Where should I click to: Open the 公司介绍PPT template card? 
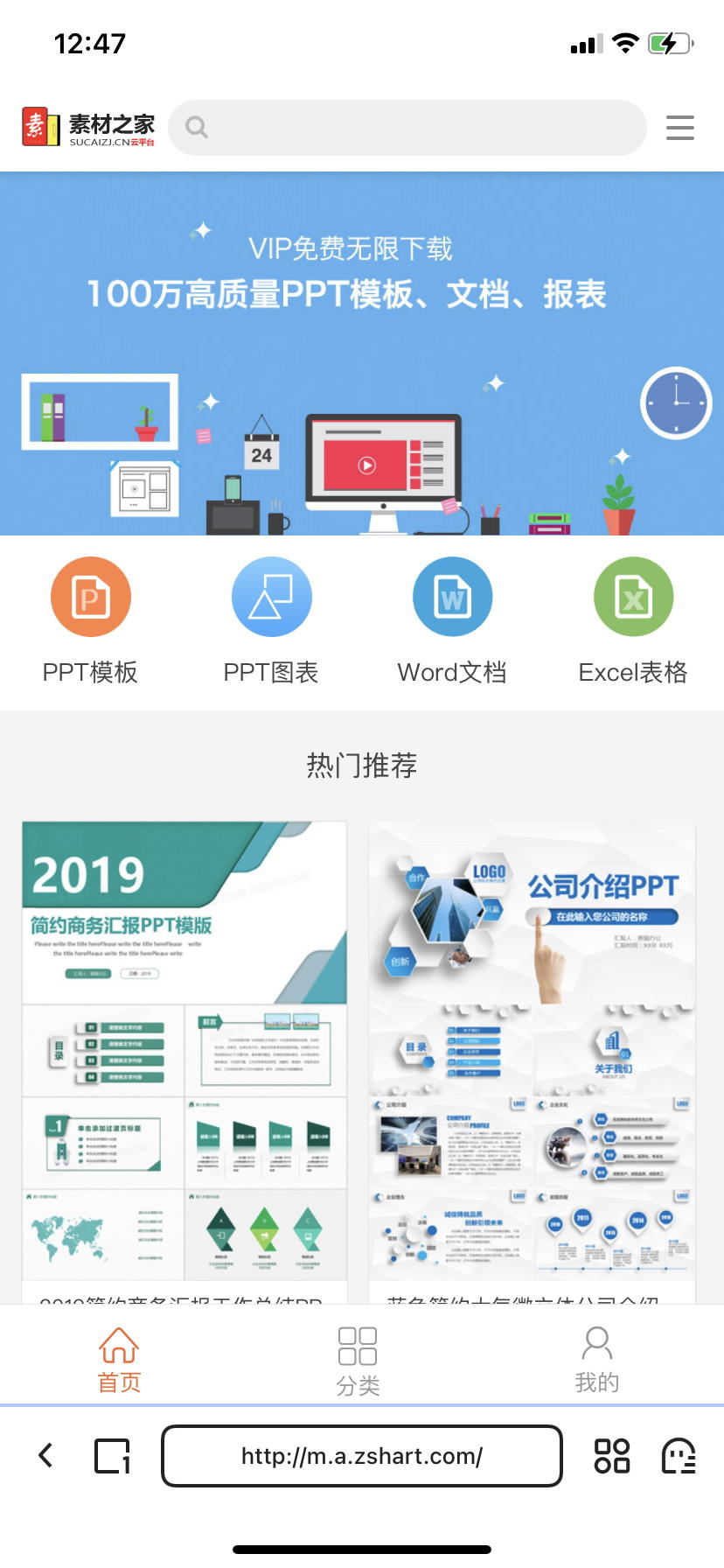coord(532,1050)
